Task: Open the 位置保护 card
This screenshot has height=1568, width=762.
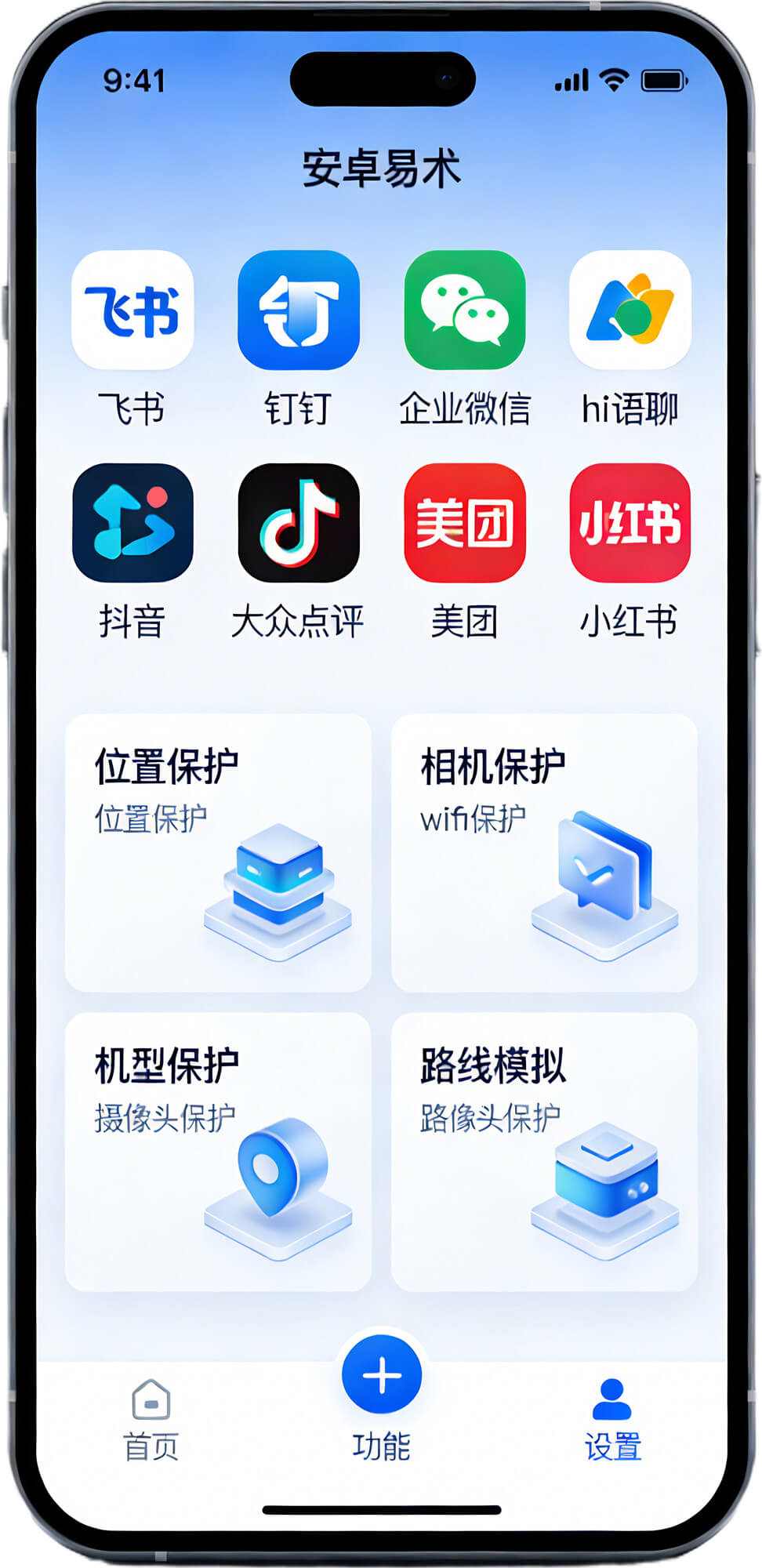Action: coord(218,853)
